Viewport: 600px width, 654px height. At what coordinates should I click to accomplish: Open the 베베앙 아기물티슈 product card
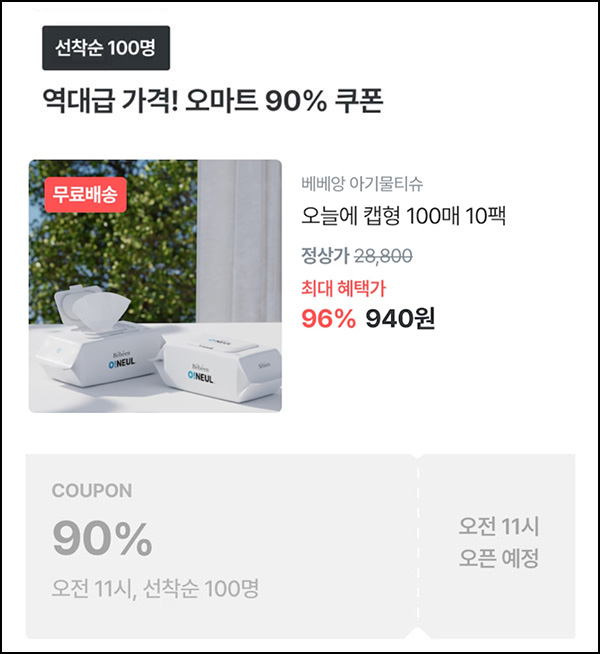155,286
